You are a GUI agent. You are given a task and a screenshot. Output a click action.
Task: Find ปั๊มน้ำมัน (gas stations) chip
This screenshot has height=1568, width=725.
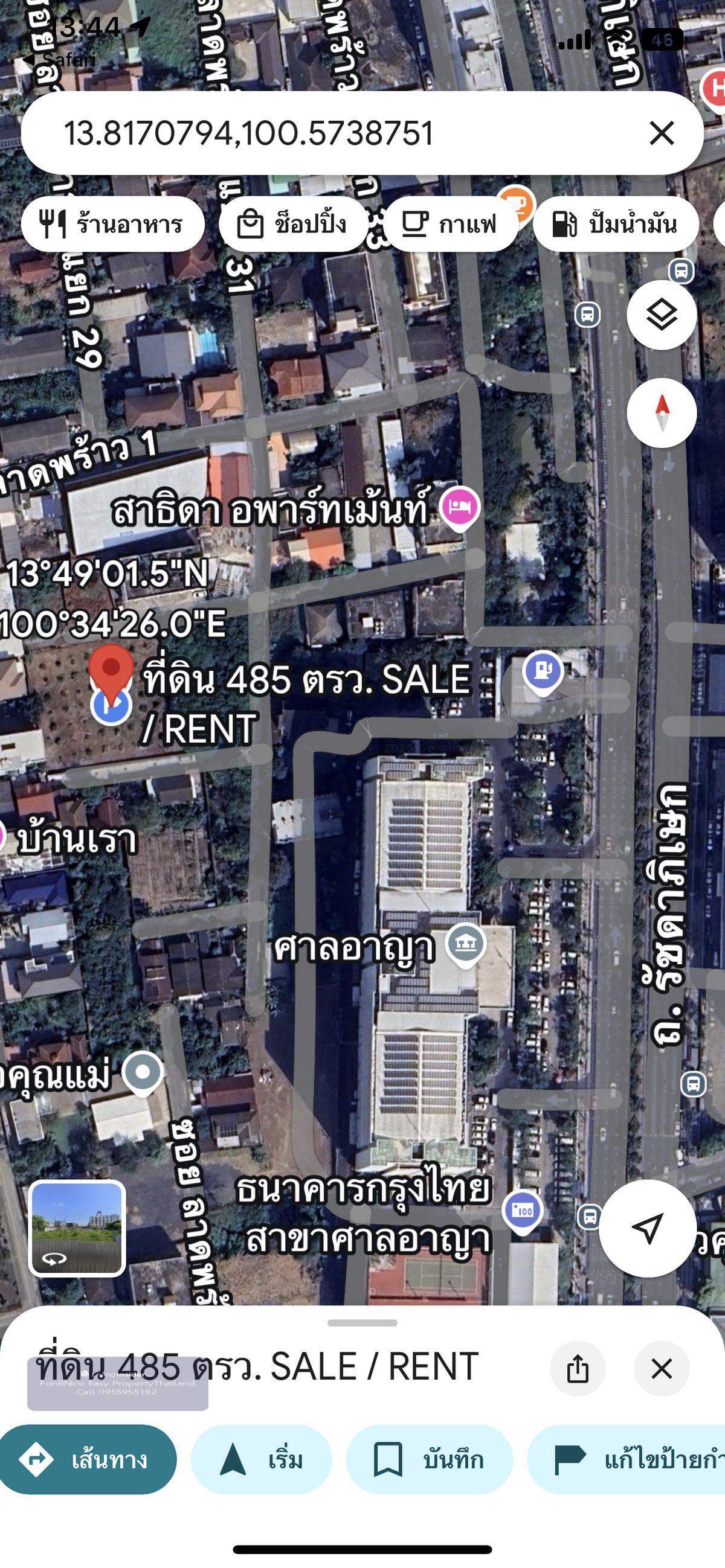[615, 224]
